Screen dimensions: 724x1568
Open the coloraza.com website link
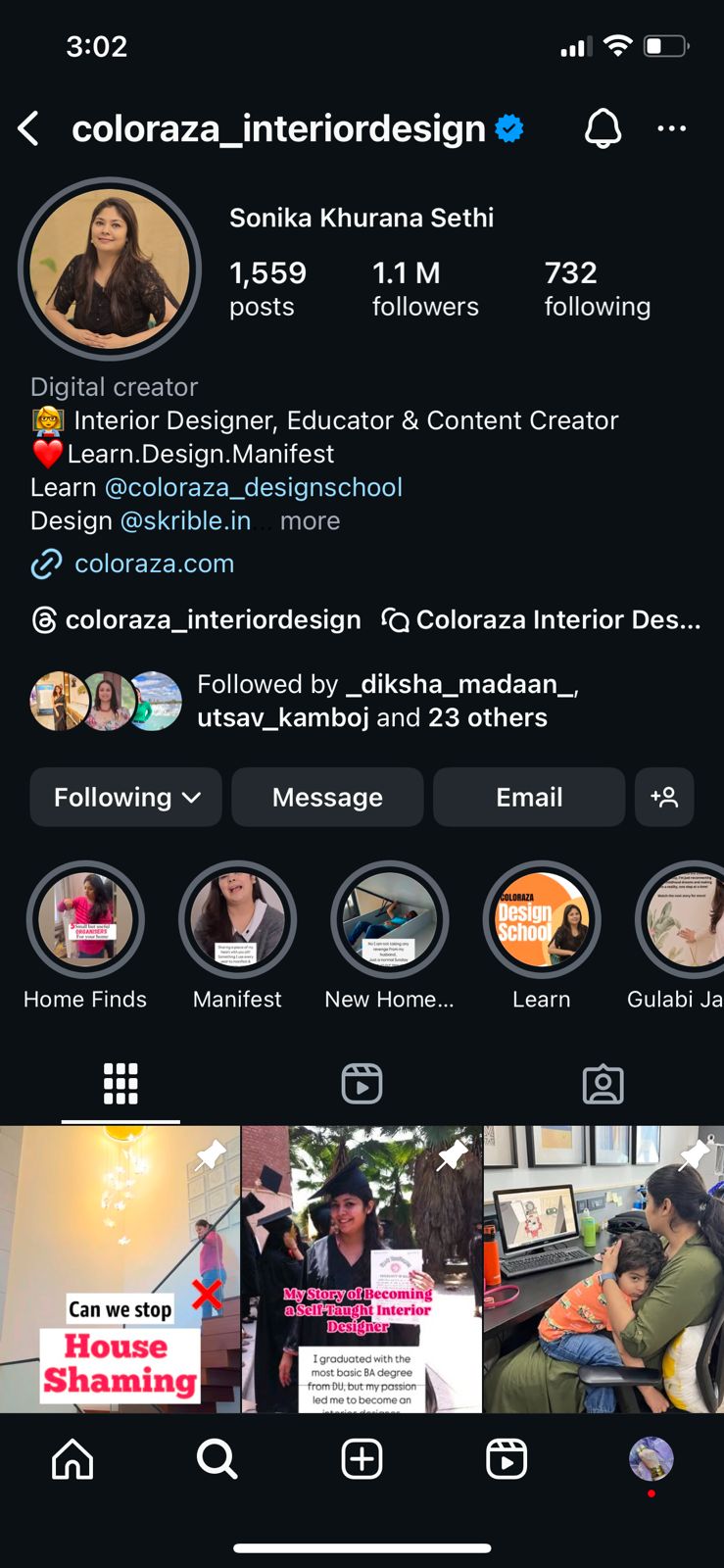click(x=154, y=563)
